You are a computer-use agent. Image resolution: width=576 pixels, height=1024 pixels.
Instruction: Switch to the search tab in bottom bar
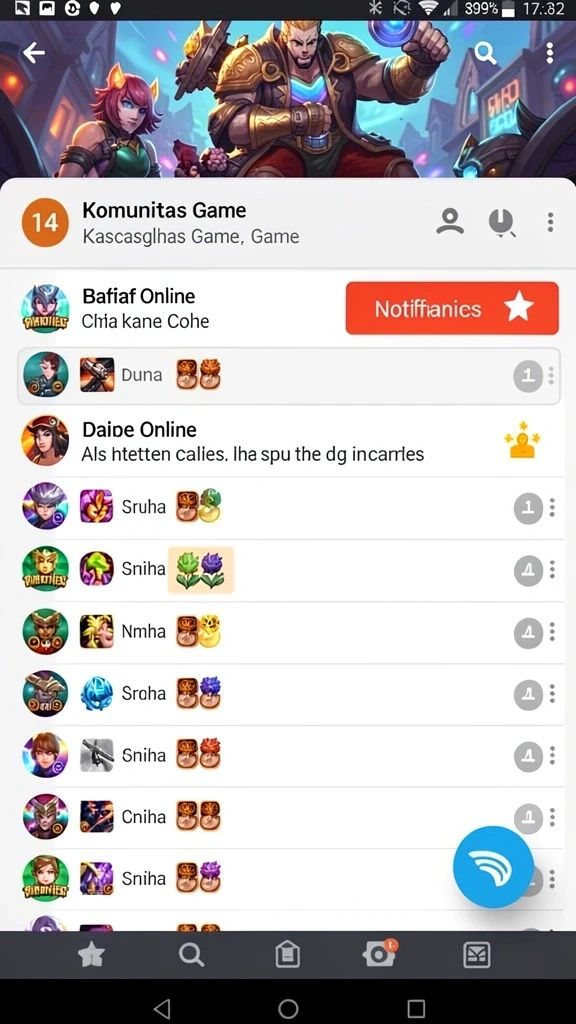[191, 955]
